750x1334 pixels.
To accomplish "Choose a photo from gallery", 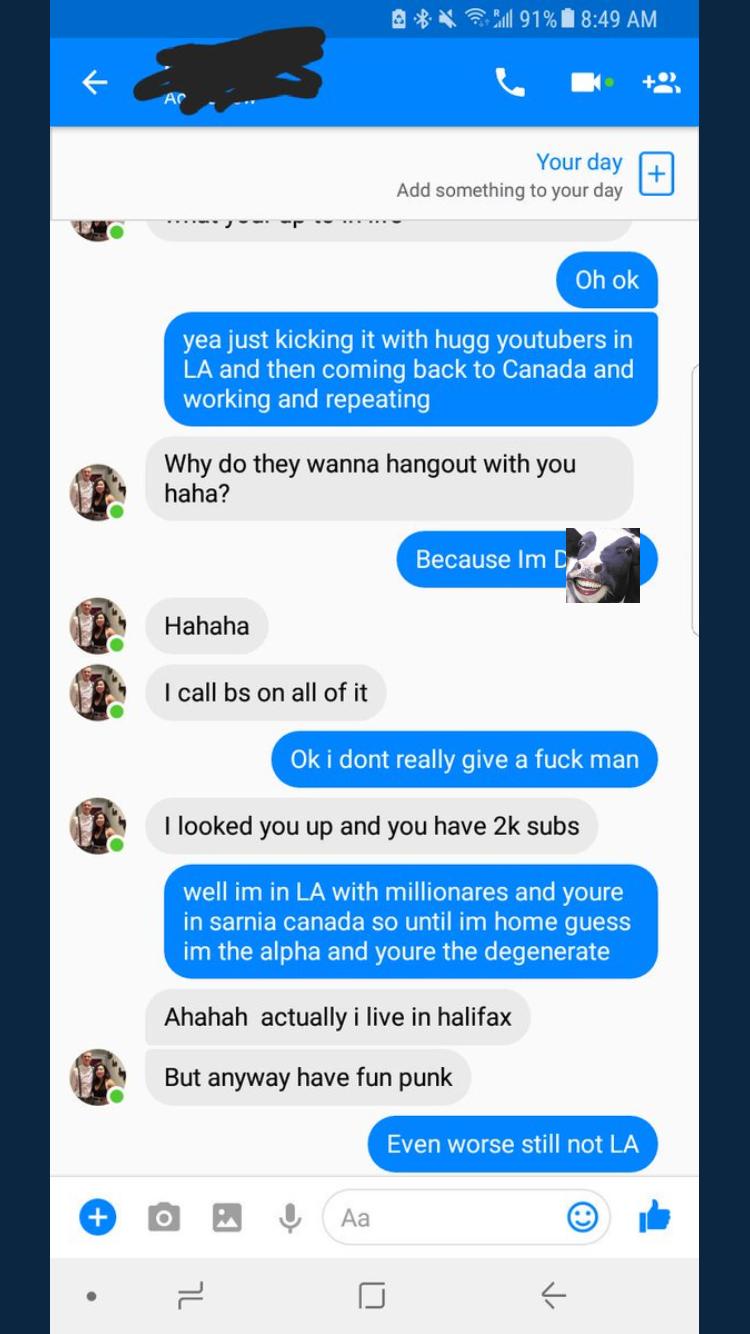I will [x=227, y=1217].
